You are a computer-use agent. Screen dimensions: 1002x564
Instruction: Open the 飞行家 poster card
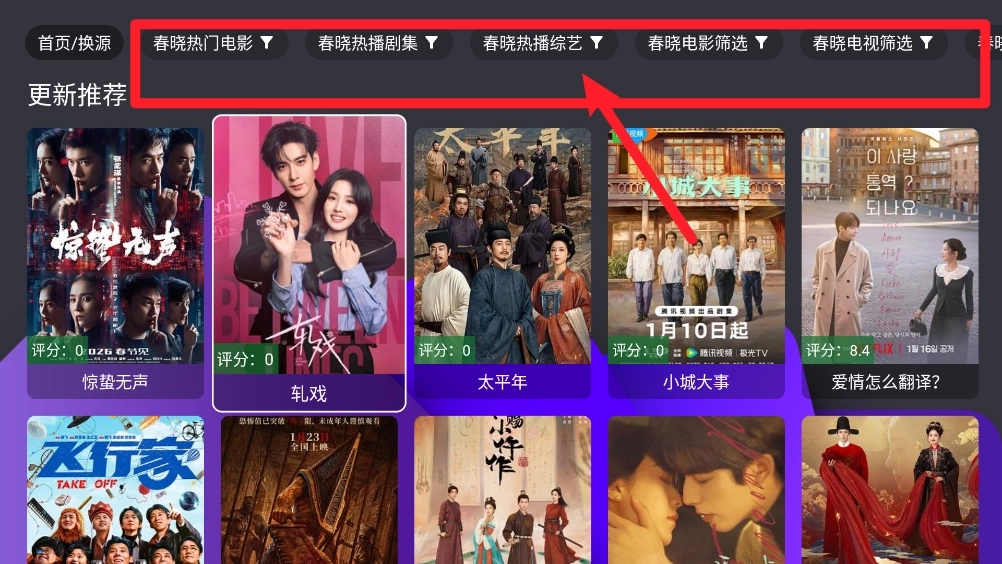pos(115,490)
